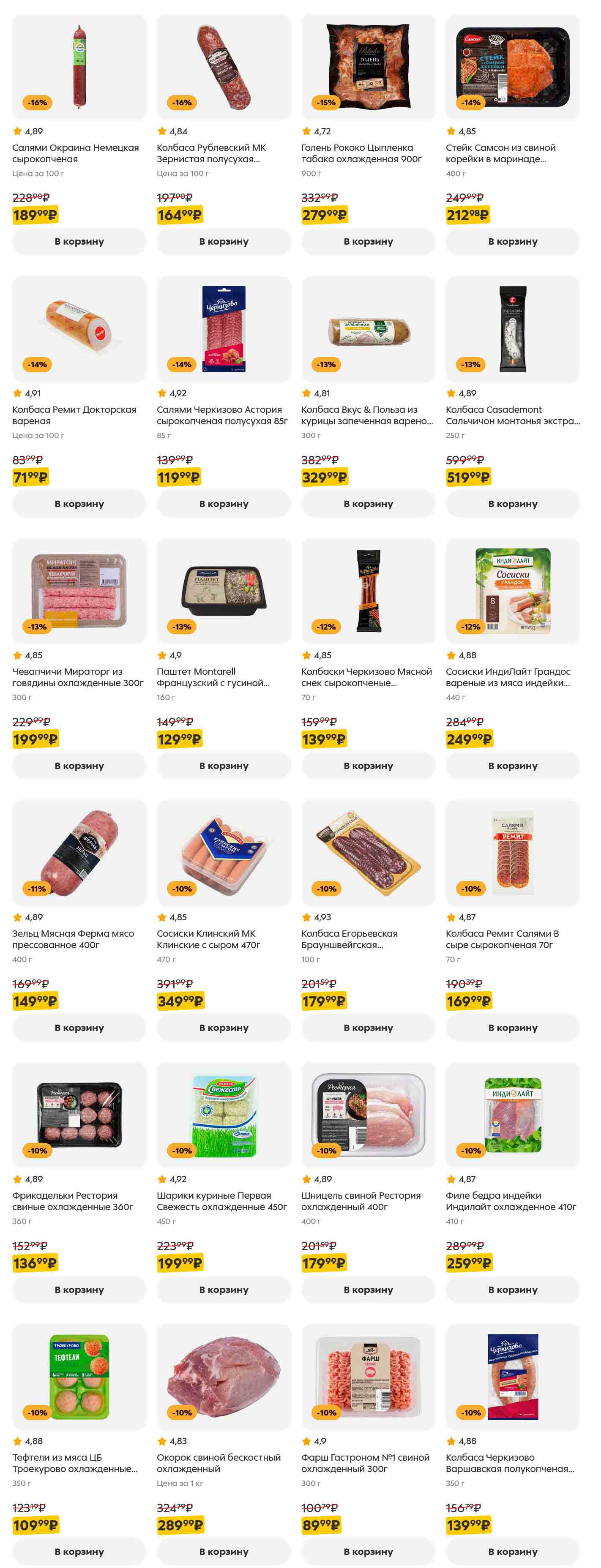Image resolution: width=601 pixels, height=1568 pixels.
Task: Add Колбаса Ремит Докторская to cart
Action: pos(79,504)
